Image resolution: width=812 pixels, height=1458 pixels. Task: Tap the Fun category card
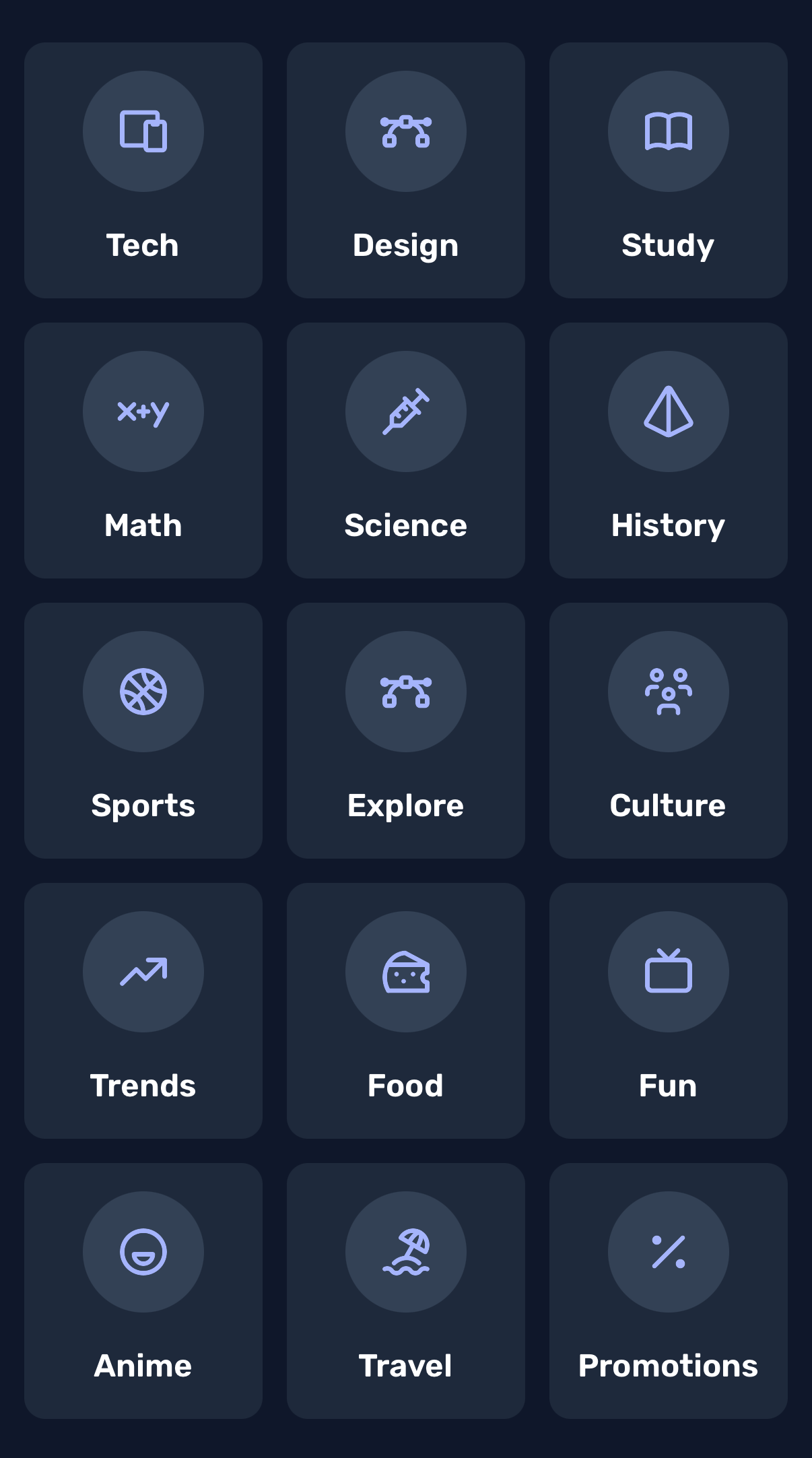(669, 1011)
